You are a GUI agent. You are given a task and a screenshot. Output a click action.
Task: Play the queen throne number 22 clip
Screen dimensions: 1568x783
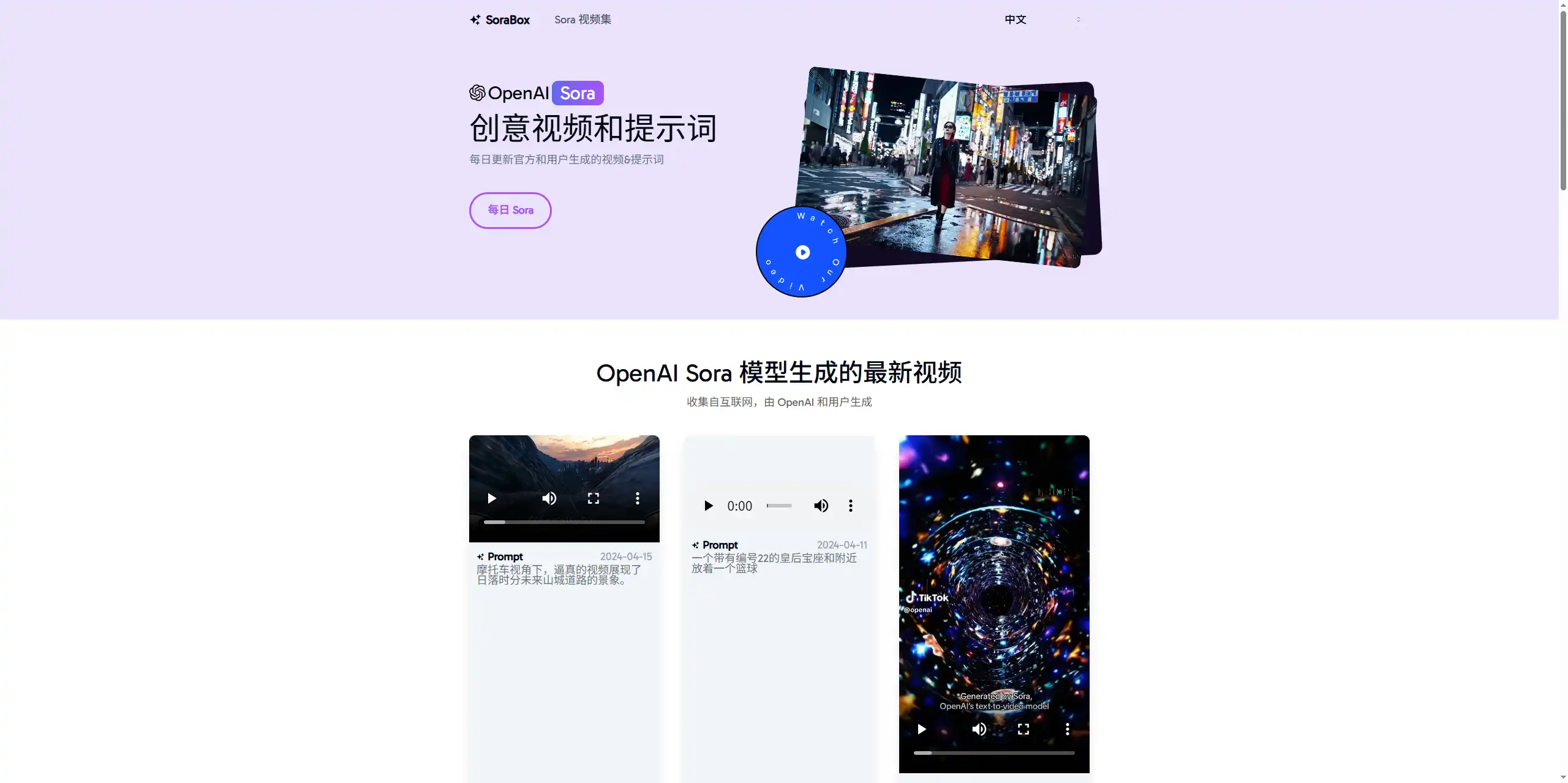tap(709, 506)
